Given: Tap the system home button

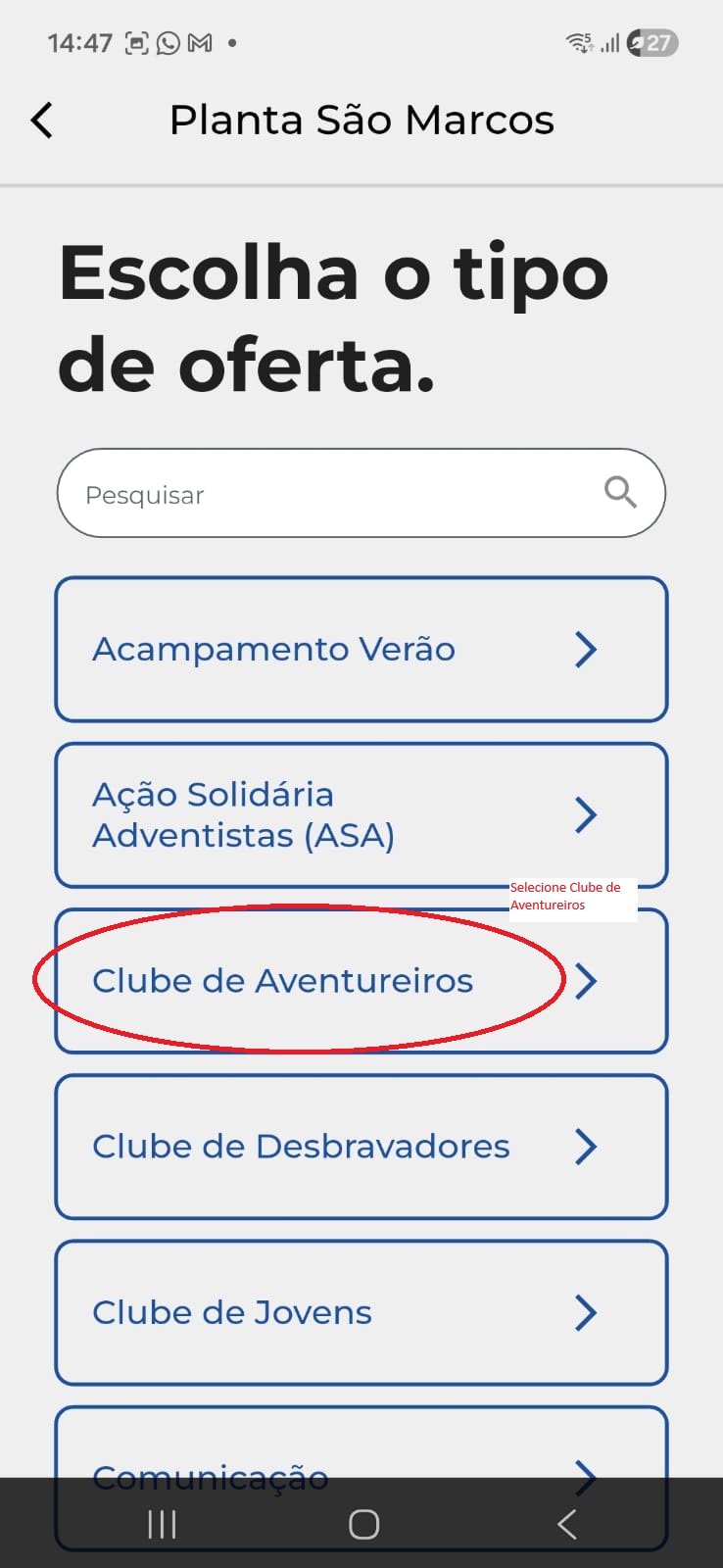Looking at the screenshot, I should coord(363,1524).
